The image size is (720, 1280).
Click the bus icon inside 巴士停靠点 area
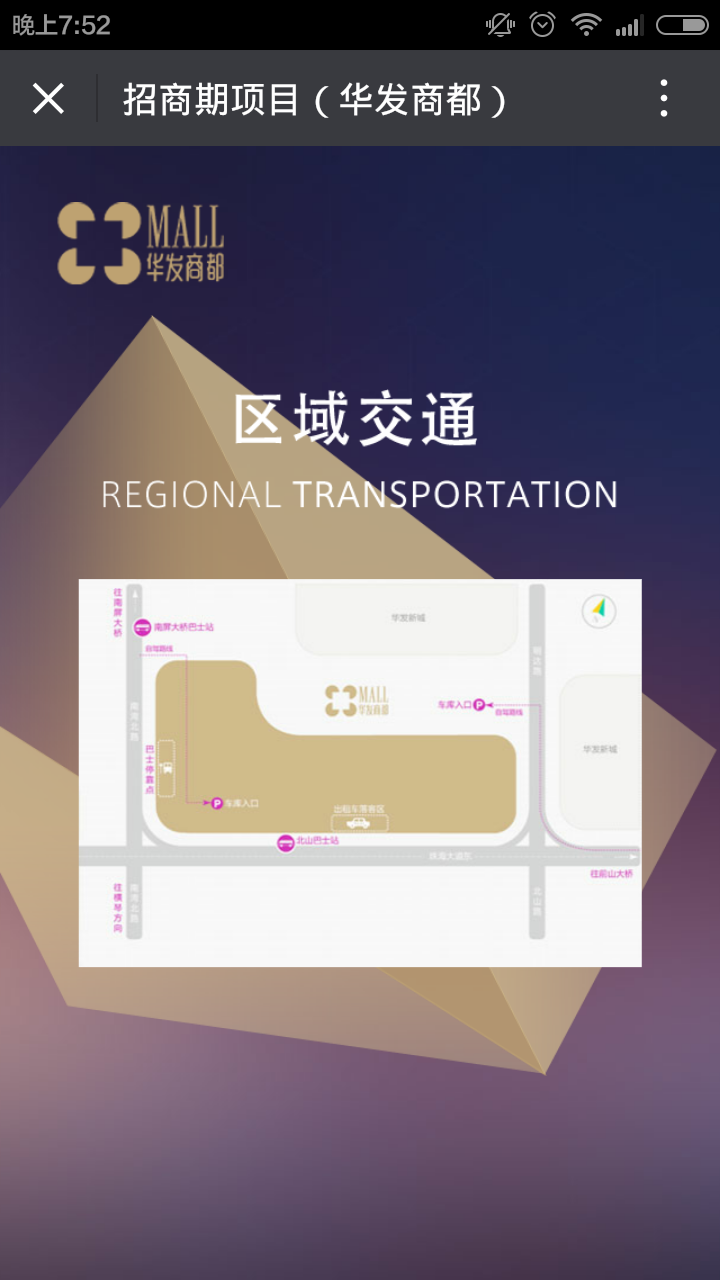click(x=165, y=768)
